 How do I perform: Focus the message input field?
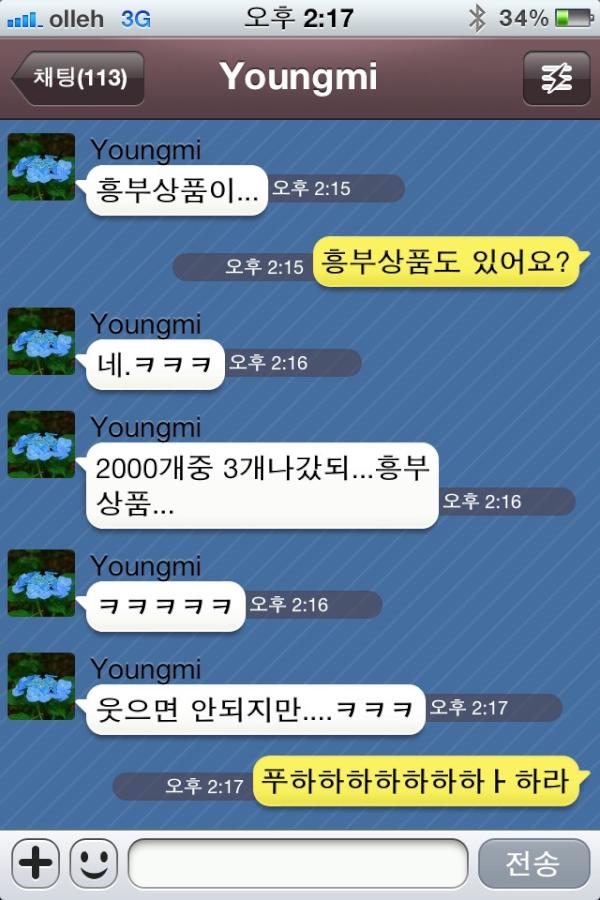tap(298, 863)
